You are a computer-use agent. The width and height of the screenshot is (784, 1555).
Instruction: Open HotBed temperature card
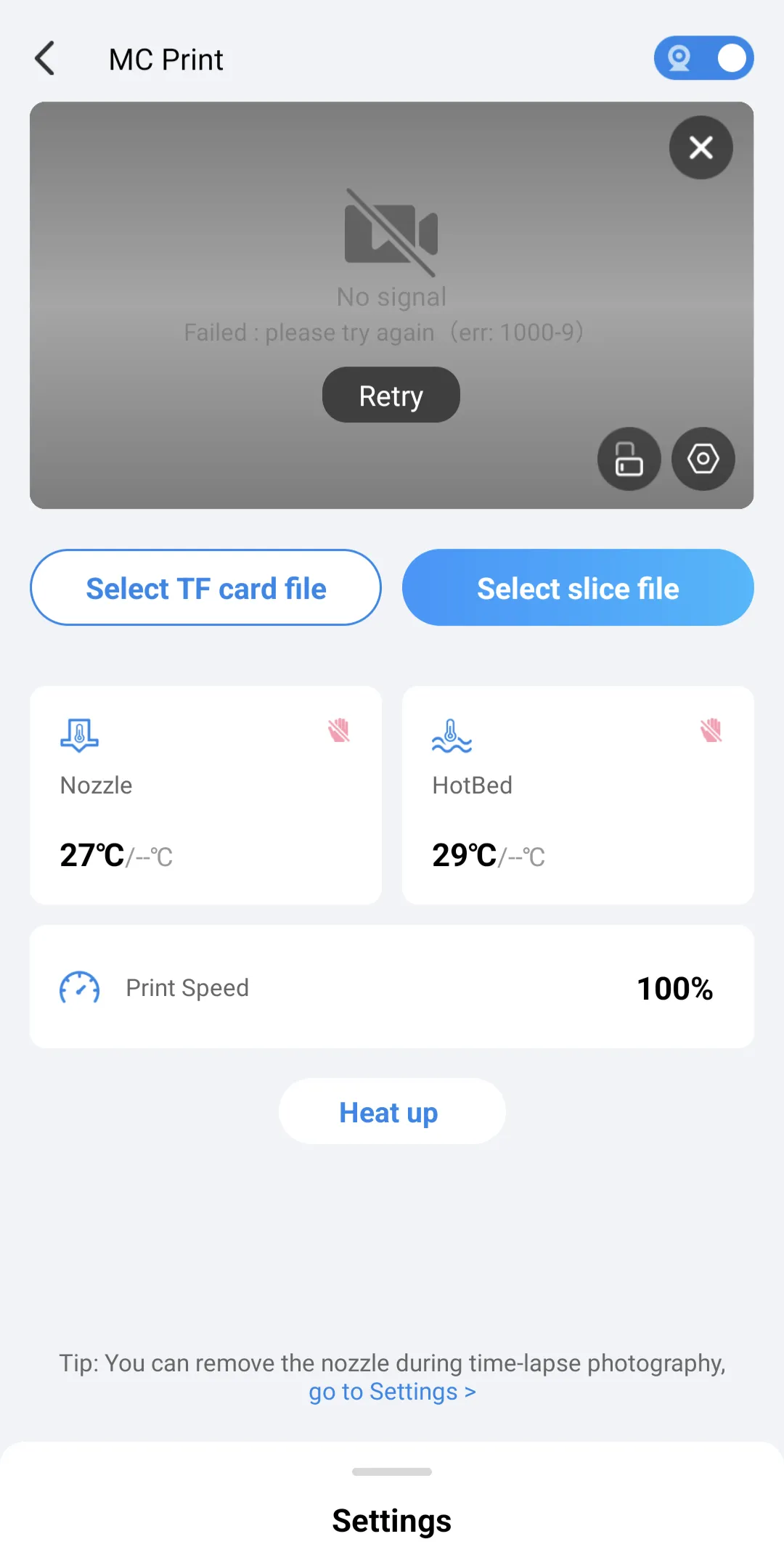578,795
